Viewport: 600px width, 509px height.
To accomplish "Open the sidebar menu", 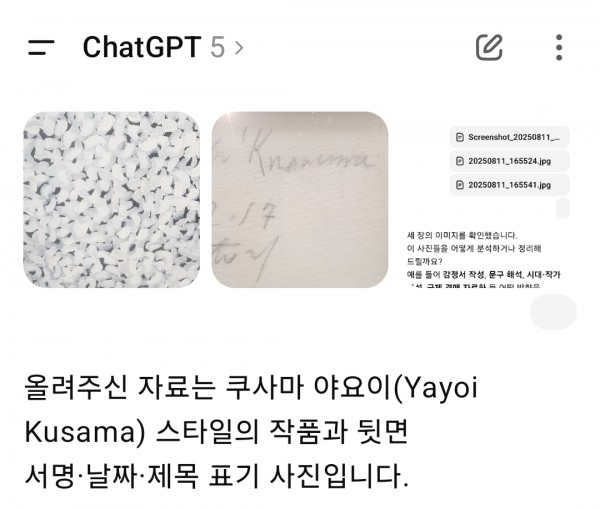I will 41,48.
